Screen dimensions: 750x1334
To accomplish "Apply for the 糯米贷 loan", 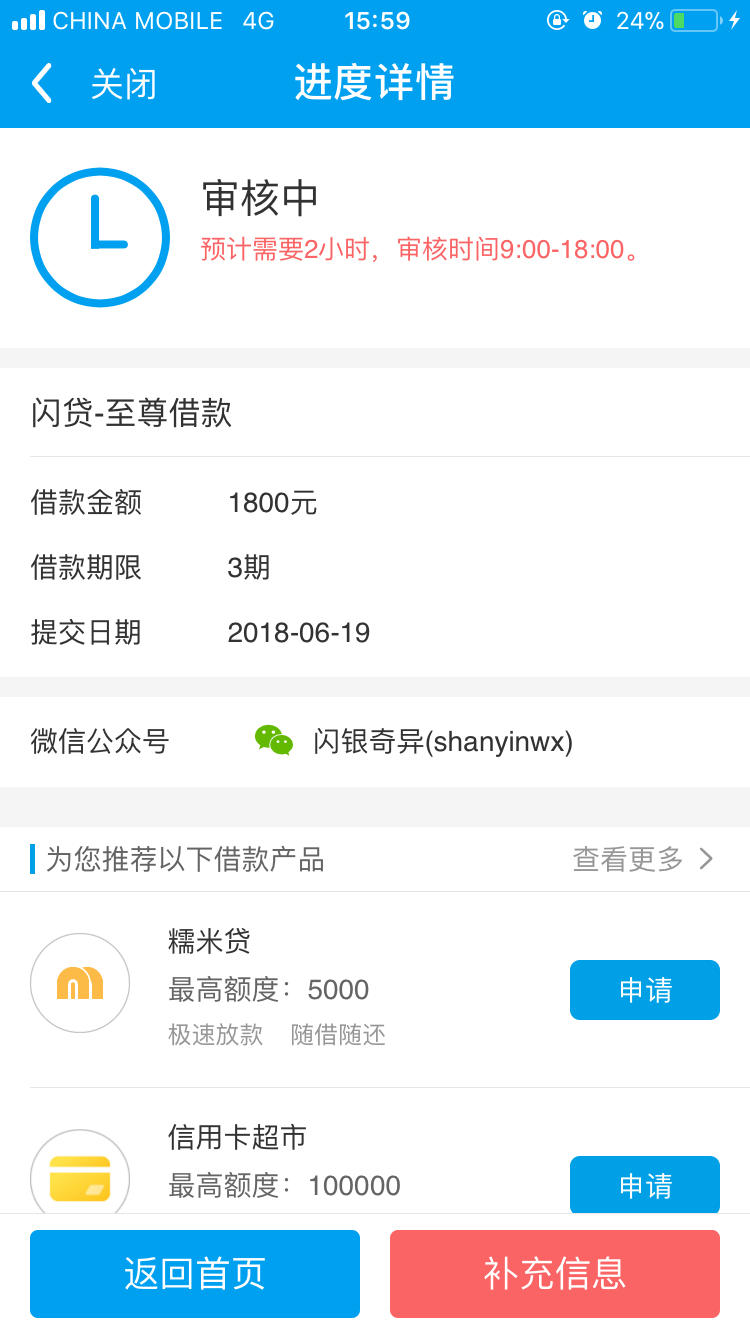I will [x=645, y=990].
